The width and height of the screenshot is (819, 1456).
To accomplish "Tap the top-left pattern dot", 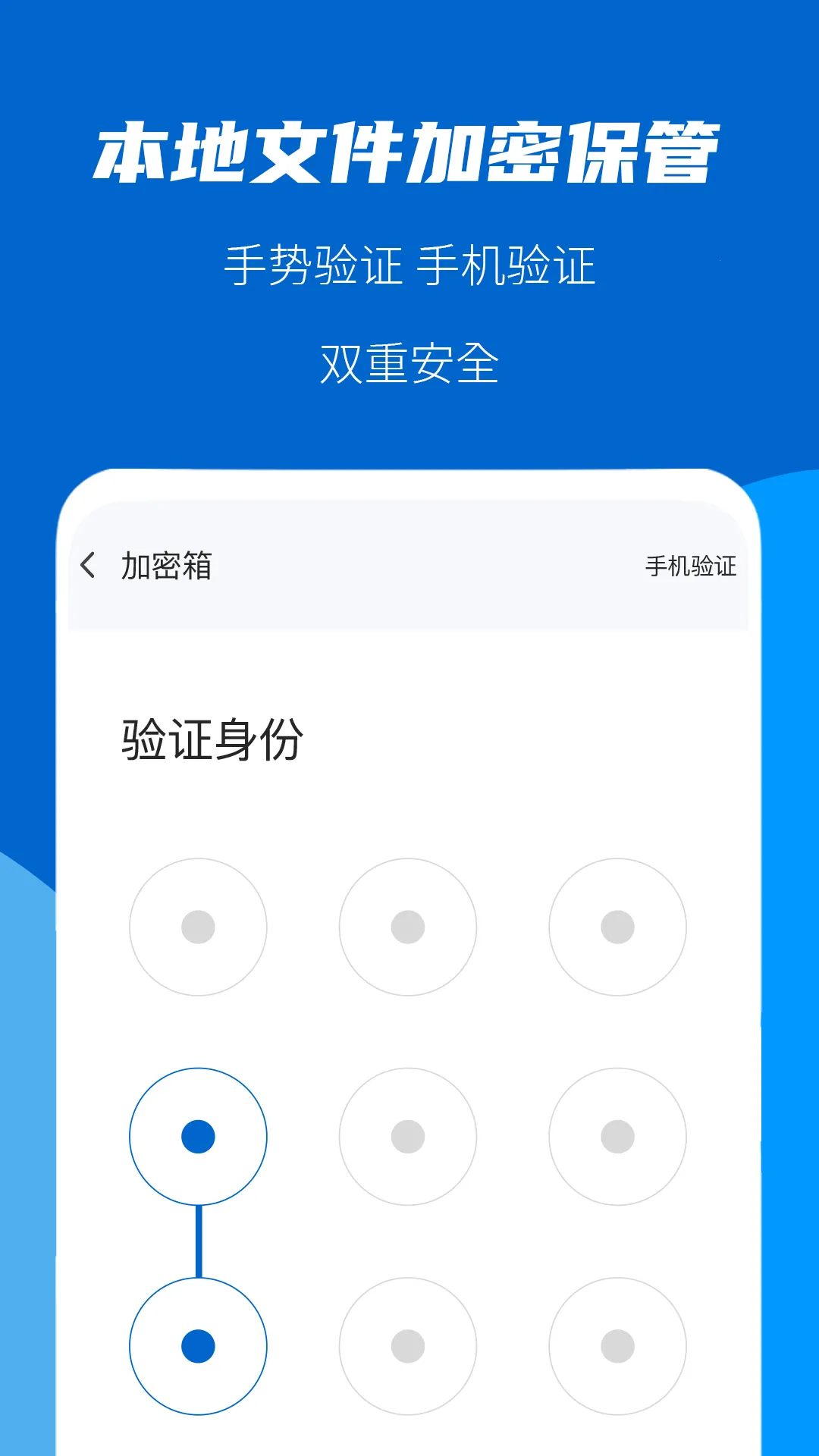I will [x=197, y=927].
